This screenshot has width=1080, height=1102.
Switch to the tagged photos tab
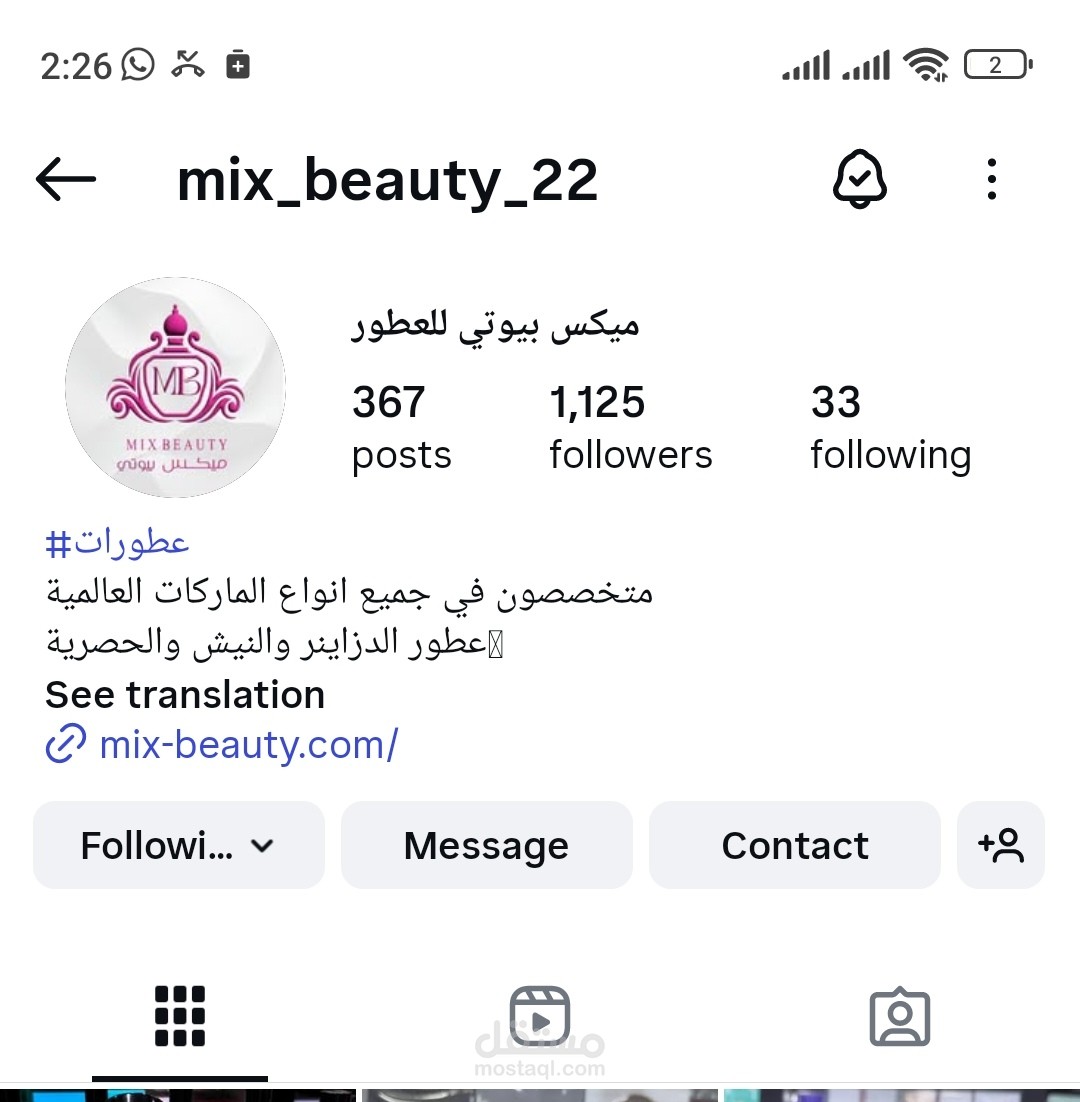click(x=900, y=1017)
